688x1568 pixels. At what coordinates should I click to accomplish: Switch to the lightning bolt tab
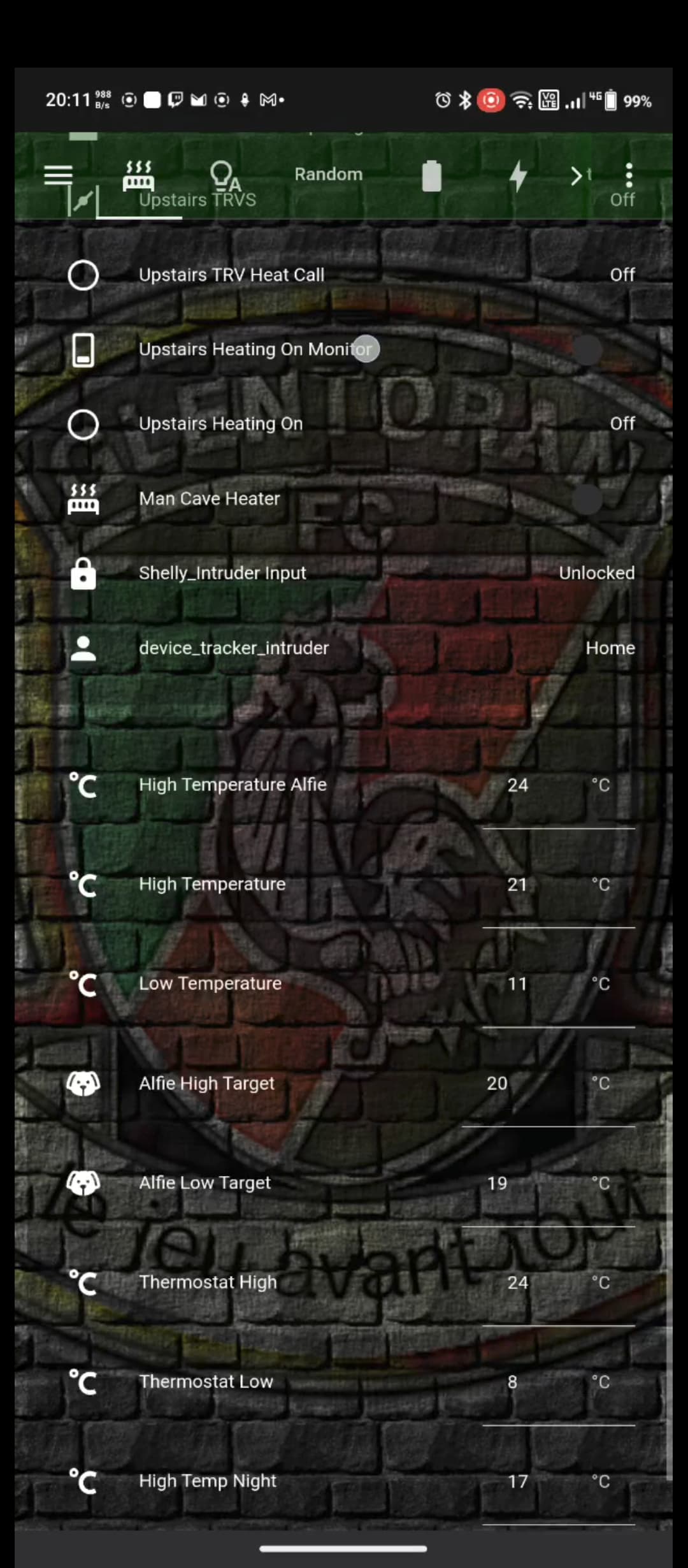tap(519, 176)
